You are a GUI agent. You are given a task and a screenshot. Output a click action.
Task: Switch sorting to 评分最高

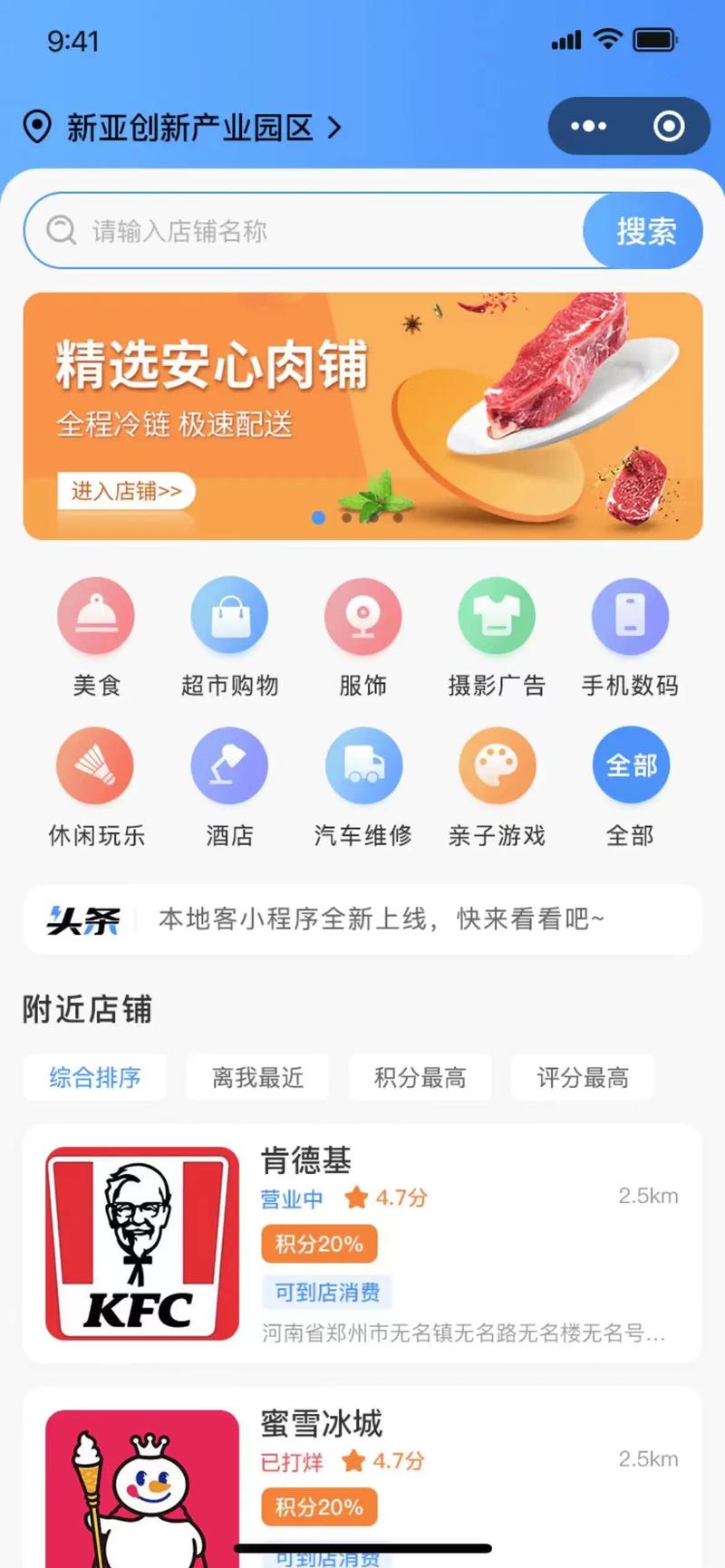tap(582, 1077)
